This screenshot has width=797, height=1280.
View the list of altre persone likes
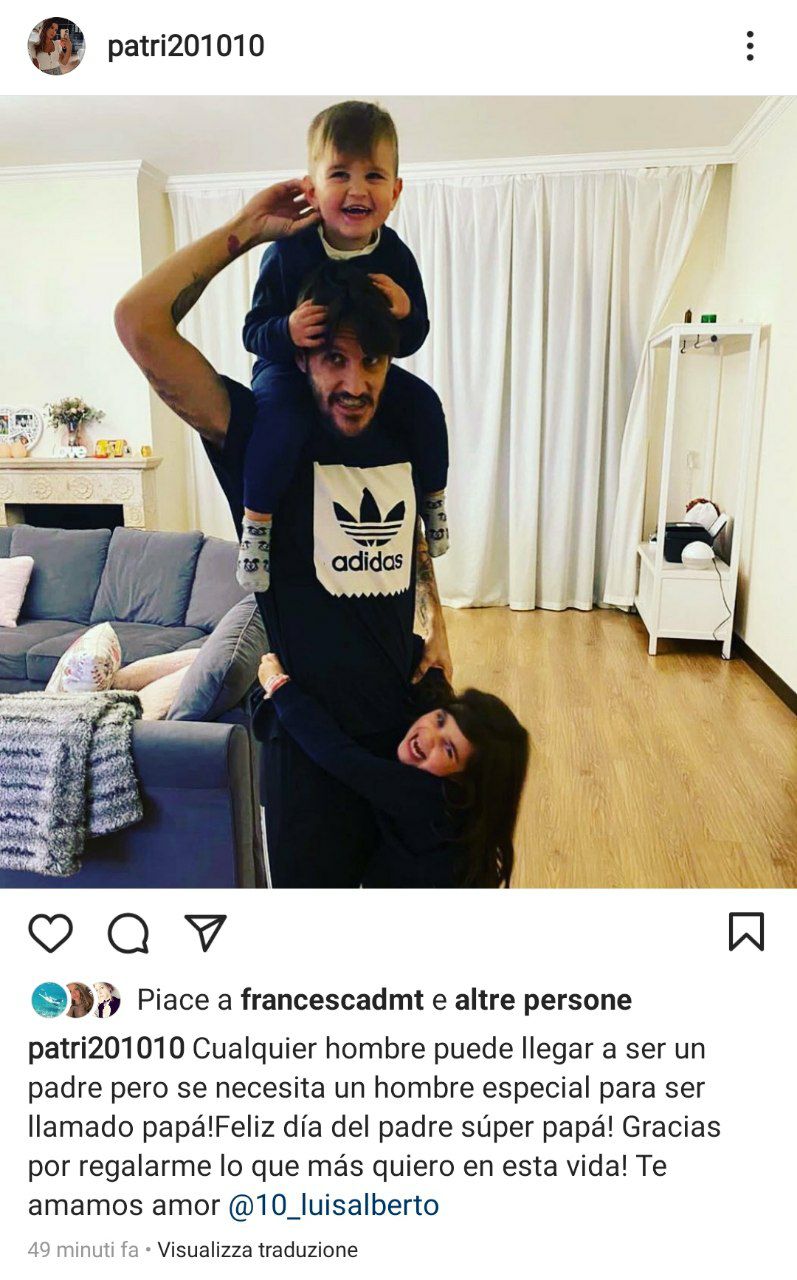543,1000
